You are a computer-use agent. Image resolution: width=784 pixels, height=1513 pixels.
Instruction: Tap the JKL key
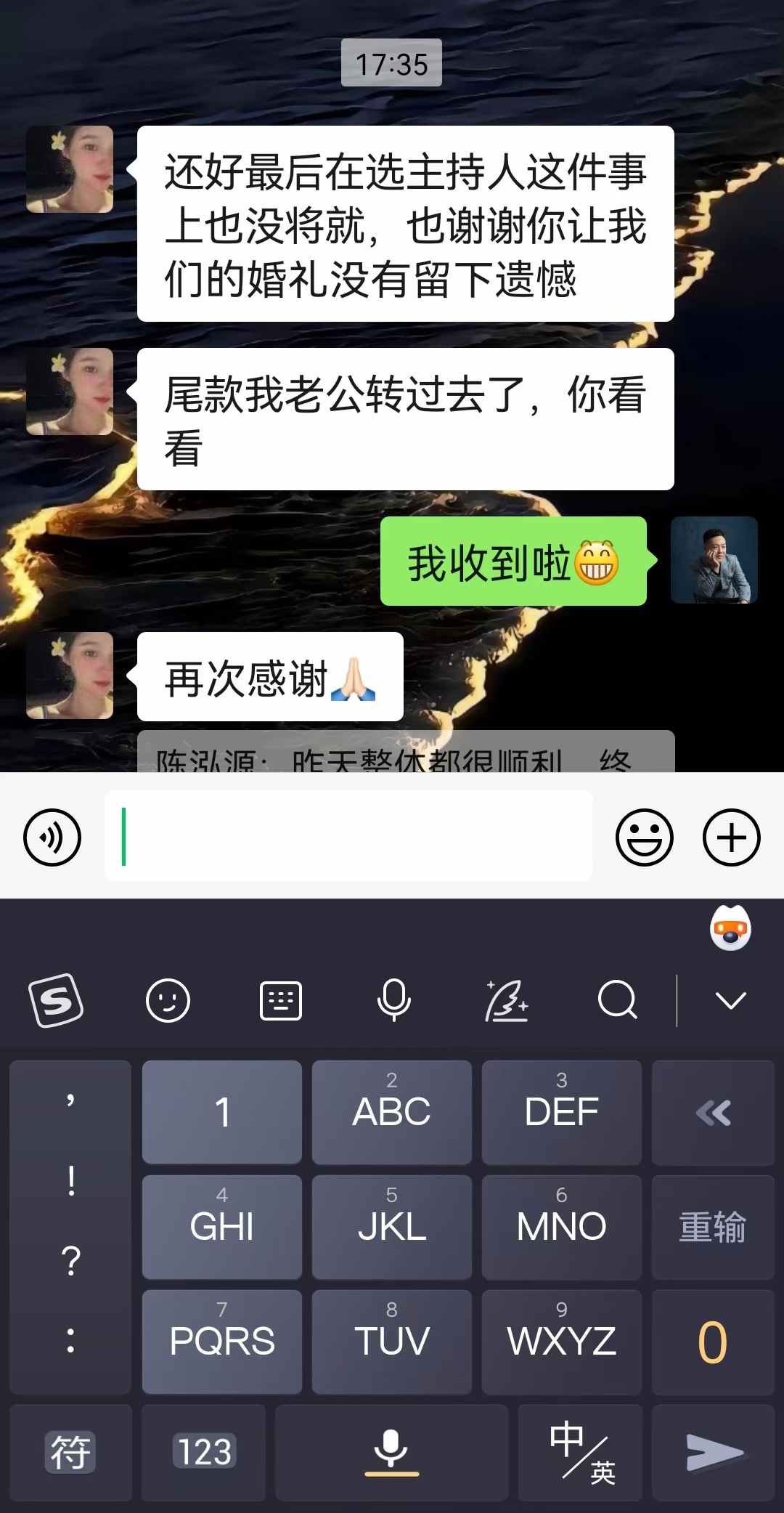pos(392,1227)
